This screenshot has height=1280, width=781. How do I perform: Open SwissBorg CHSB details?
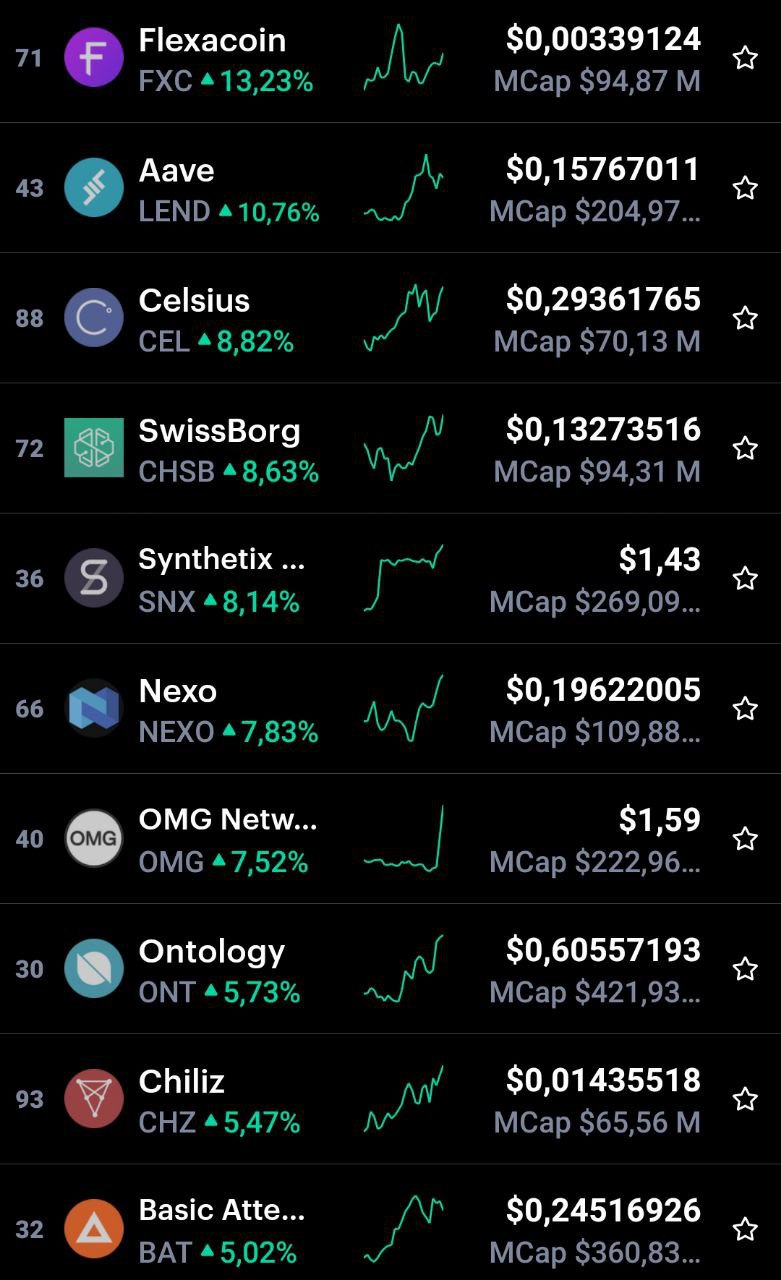click(390, 448)
